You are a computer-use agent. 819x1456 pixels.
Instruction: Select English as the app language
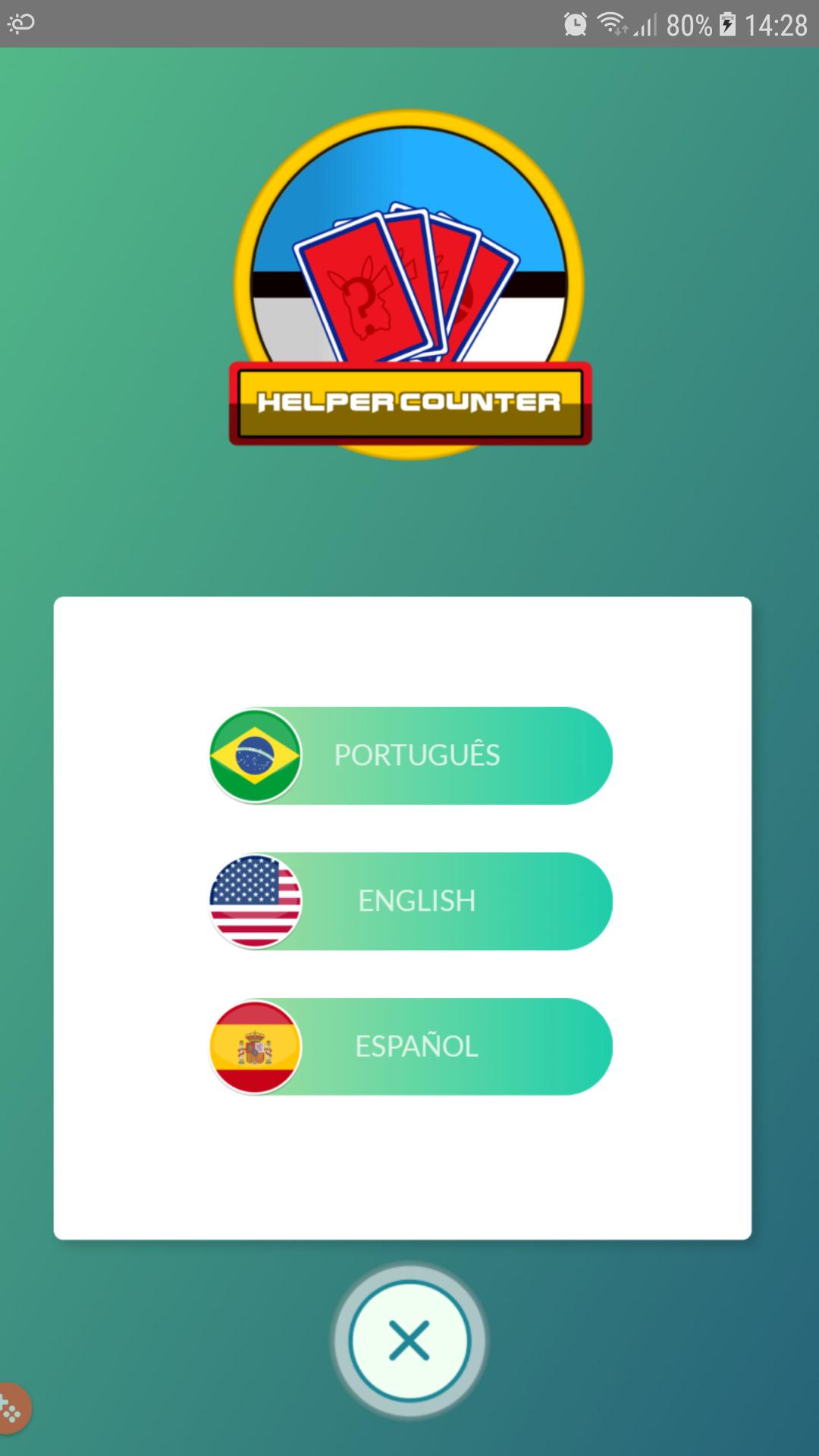click(x=417, y=901)
